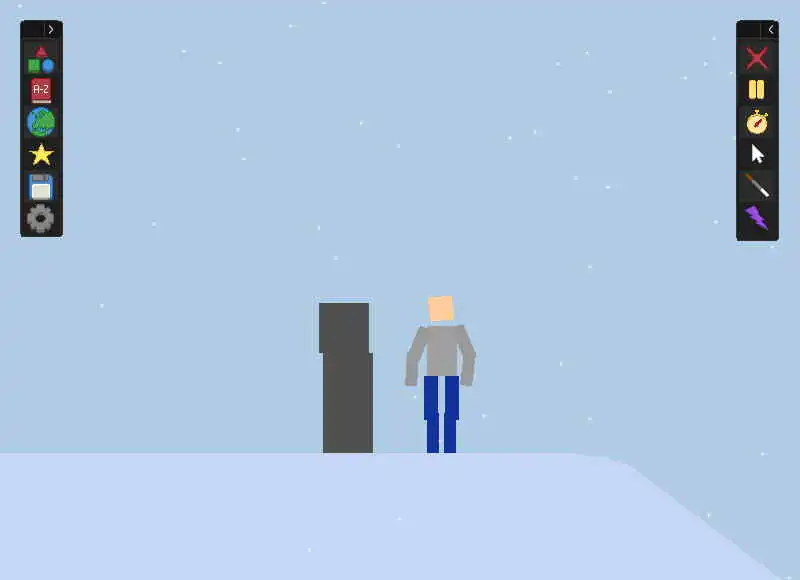Open settings gear
800x580 pixels.
tap(41, 218)
